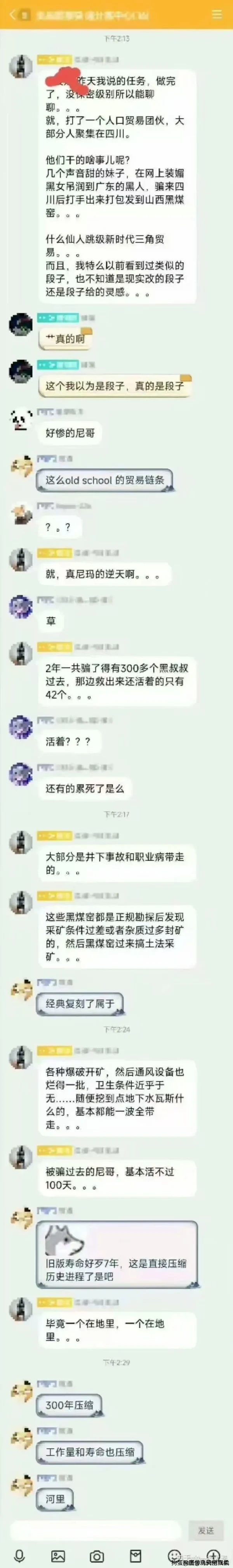Go back from the group chat
Image resolution: width=233 pixels, height=1568 pixels.
pyautogui.click(x=11, y=14)
